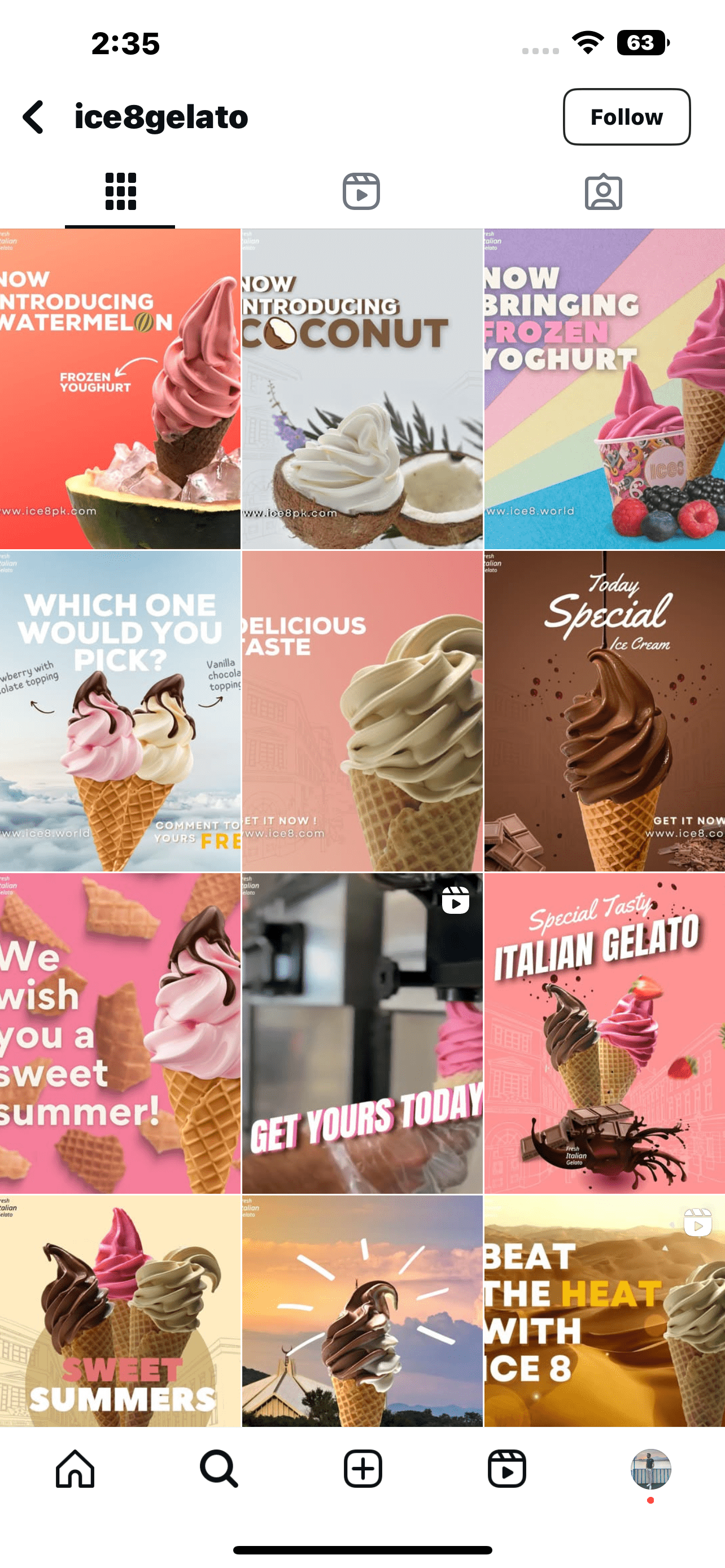Viewport: 725px width, 1568px height.
Task: Play the Get Yours Today reel
Action: (362, 1033)
